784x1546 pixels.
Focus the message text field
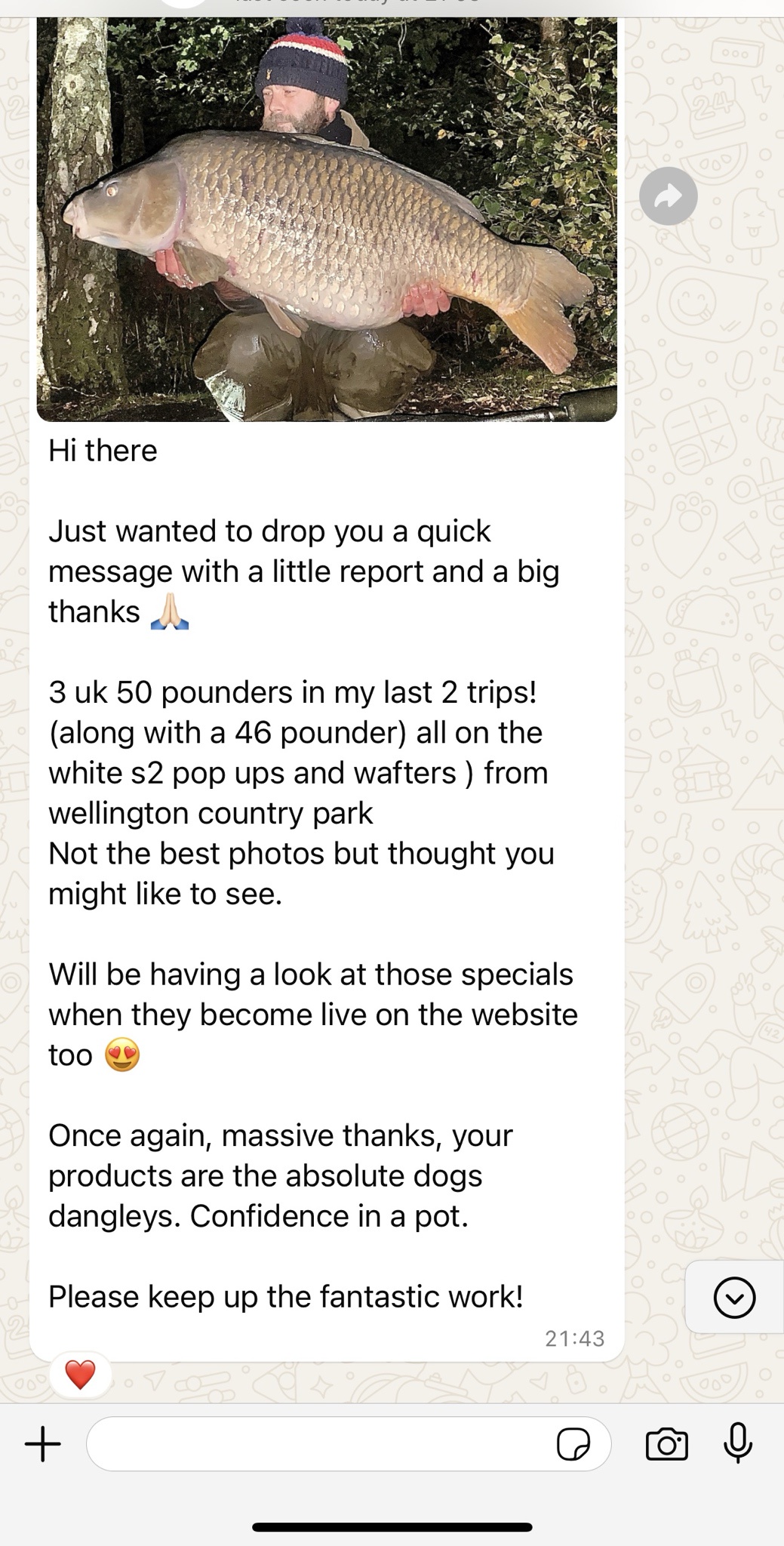(317, 1444)
